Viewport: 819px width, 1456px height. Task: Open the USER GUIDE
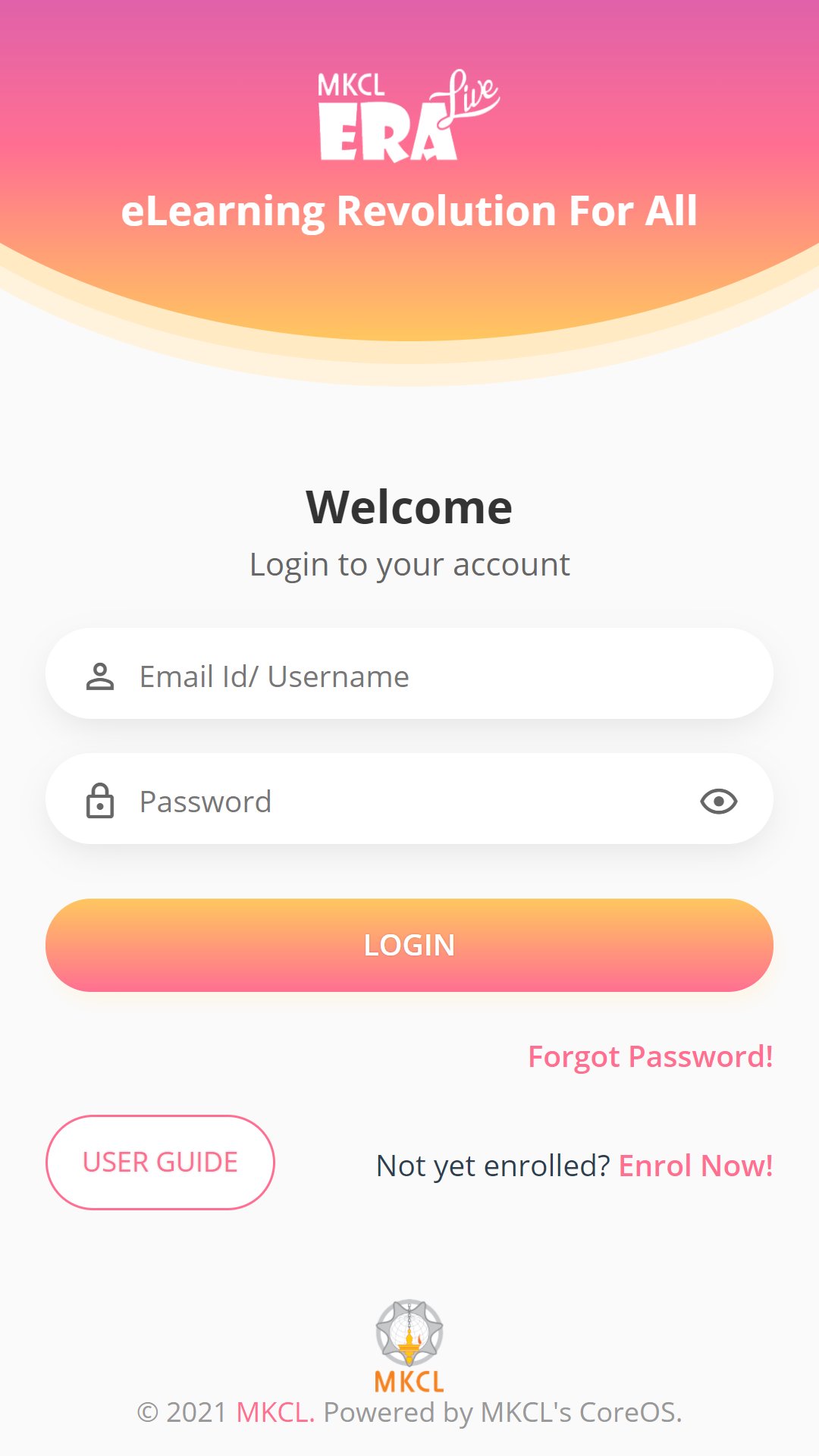(160, 1162)
